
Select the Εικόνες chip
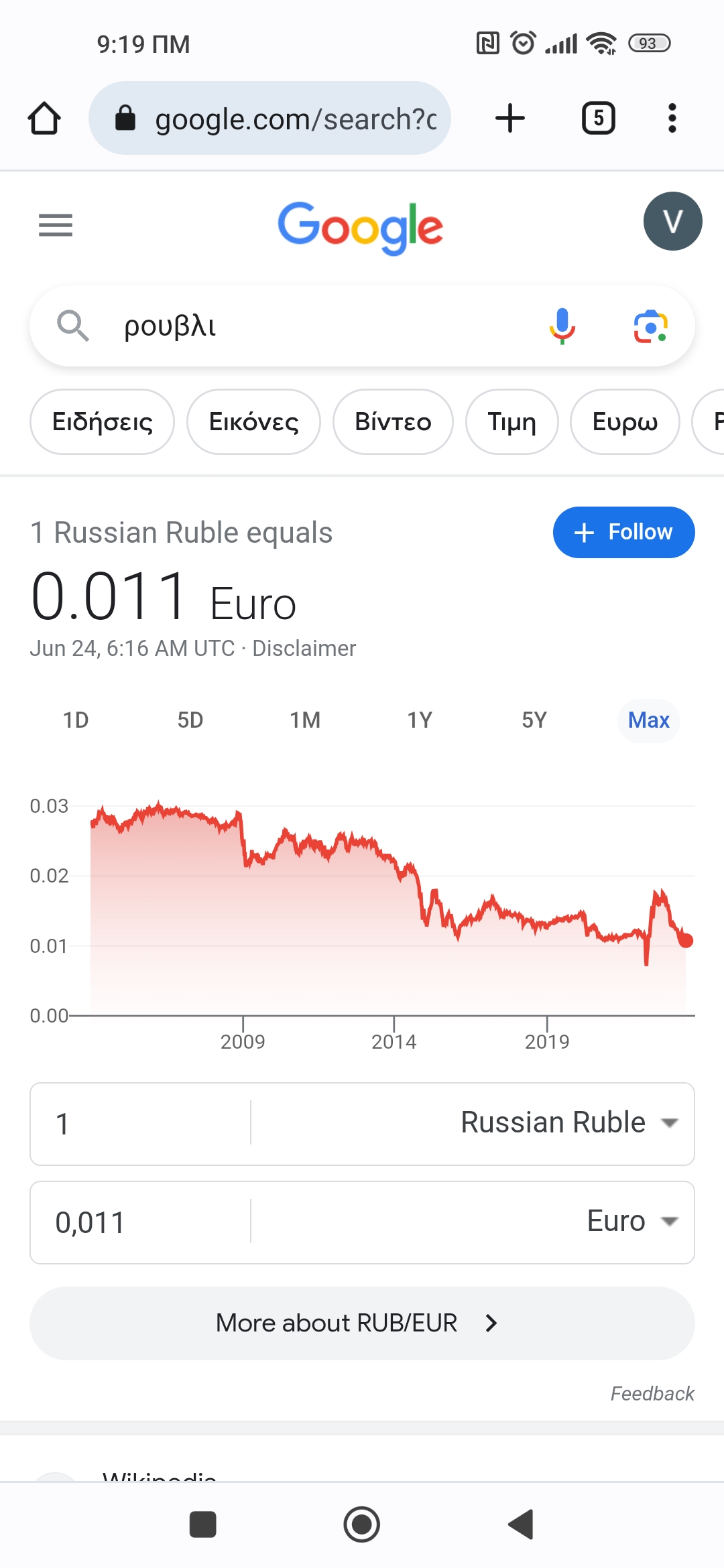[x=253, y=422]
